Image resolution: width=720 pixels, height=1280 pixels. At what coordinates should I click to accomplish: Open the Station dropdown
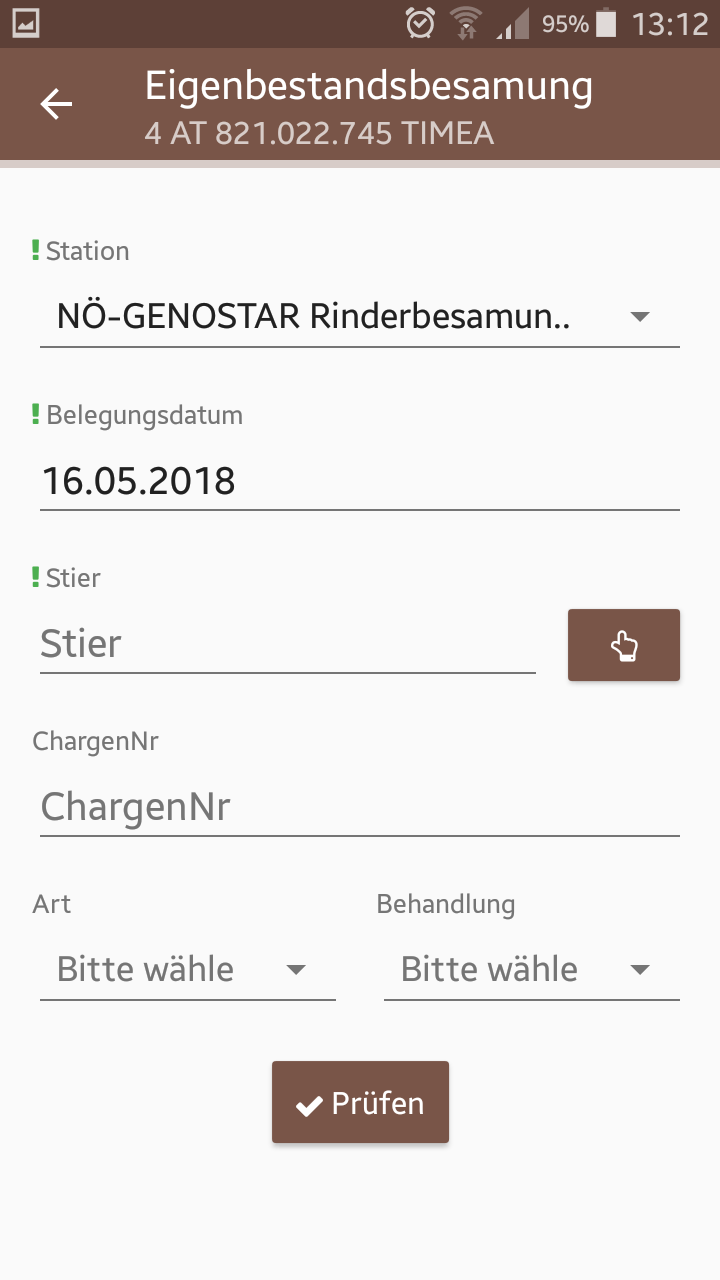[358, 317]
